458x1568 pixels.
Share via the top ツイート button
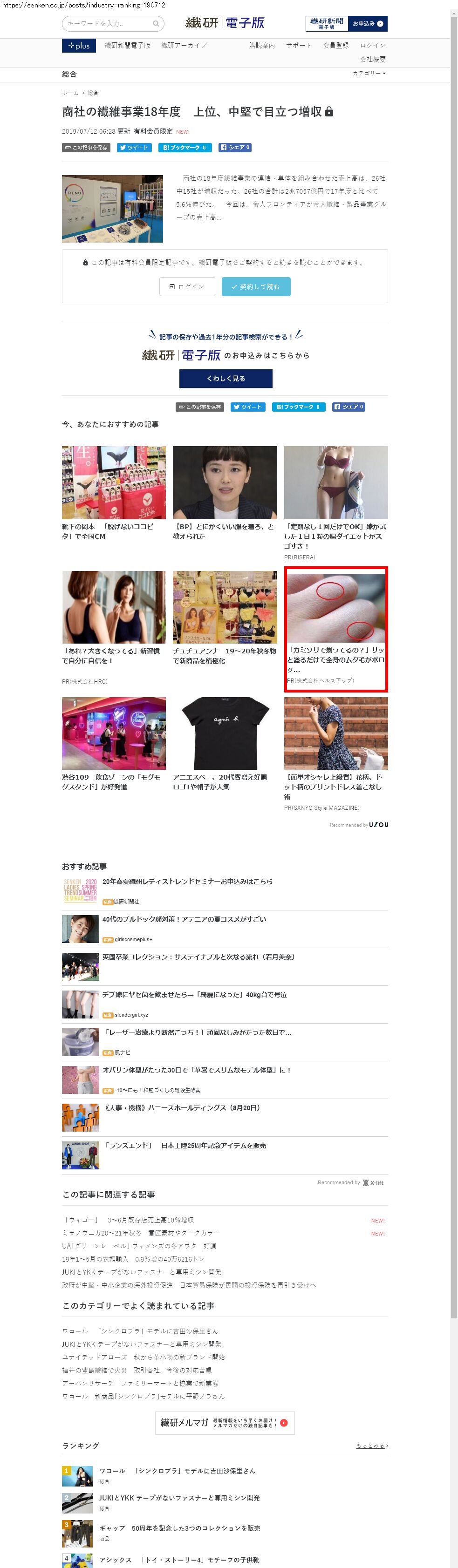pos(134,148)
